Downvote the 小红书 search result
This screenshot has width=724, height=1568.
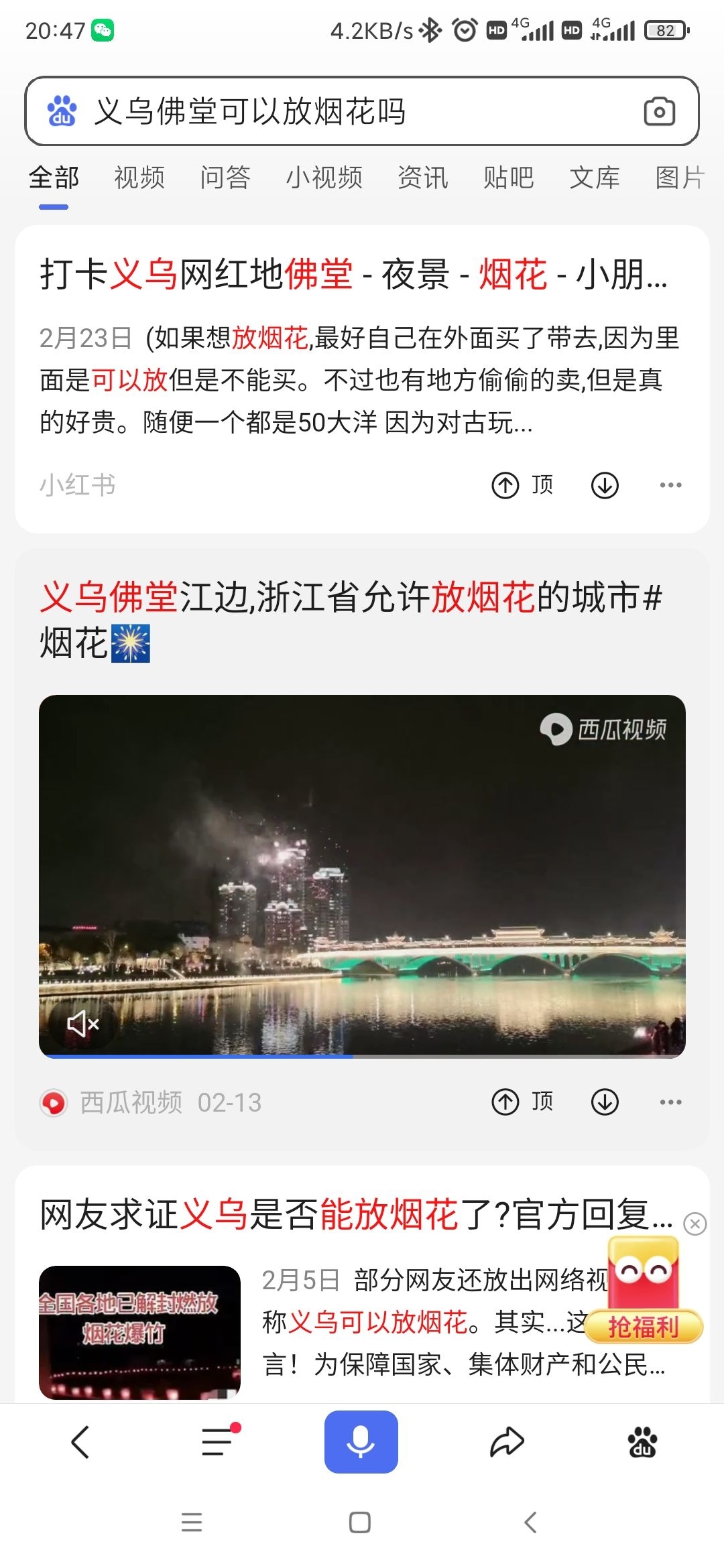(x=605, y=485)
